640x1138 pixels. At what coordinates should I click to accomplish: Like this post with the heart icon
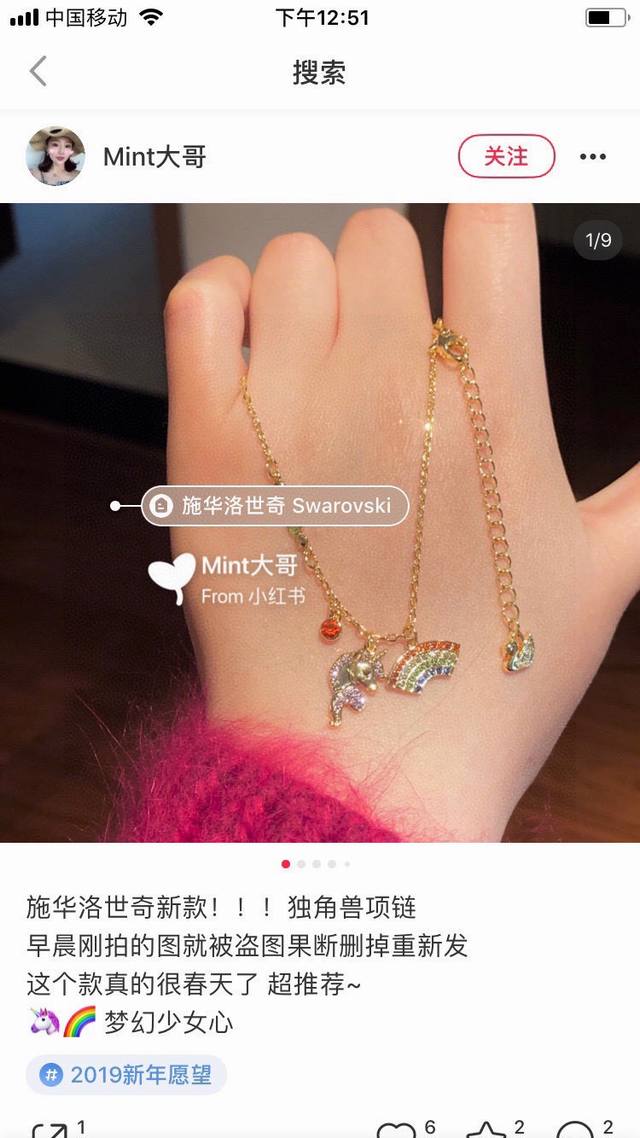tap(395, 1130)
